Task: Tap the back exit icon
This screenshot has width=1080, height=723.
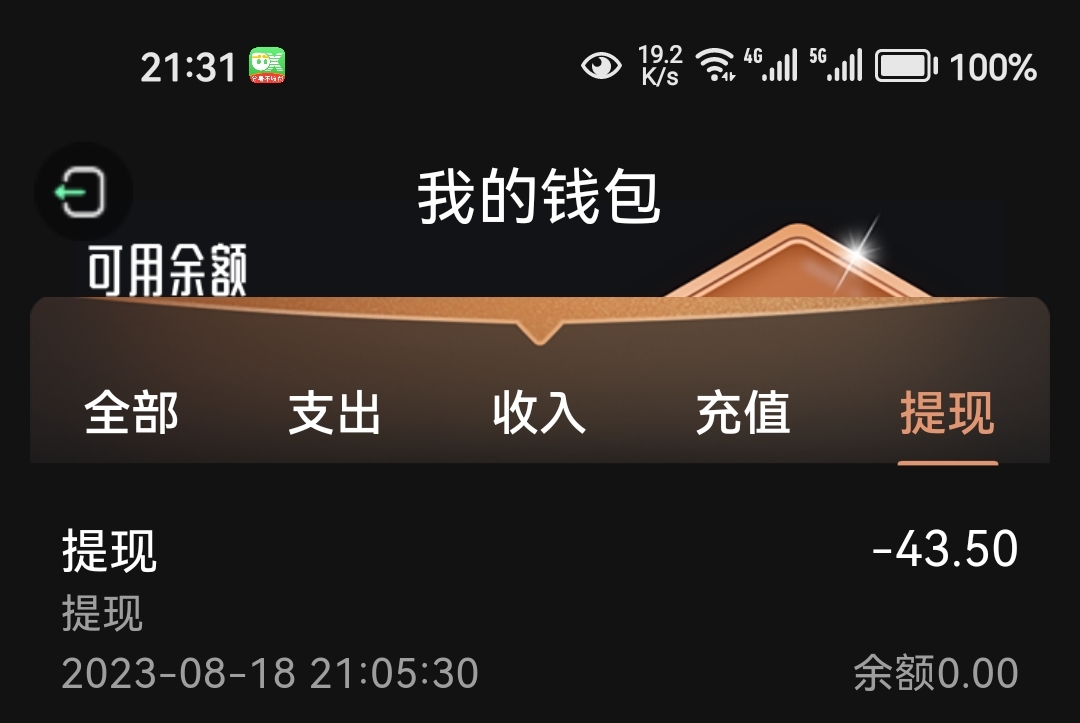Action: point(82,192)
